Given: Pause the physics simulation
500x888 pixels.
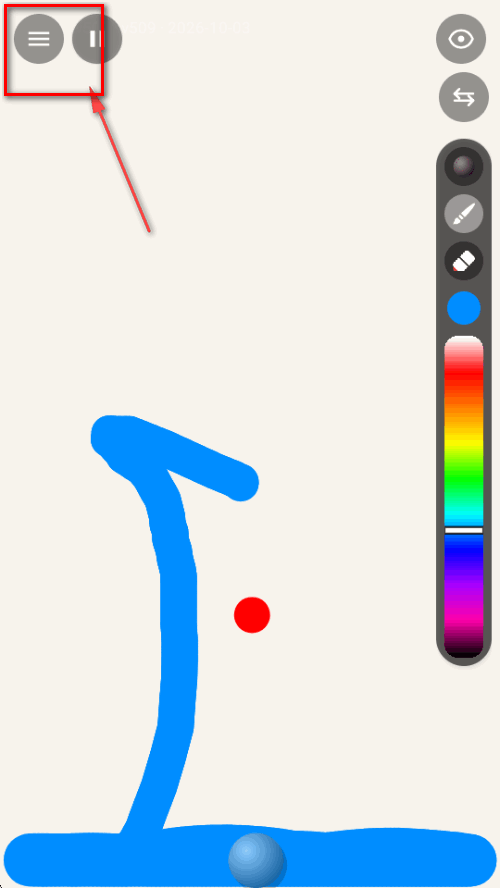Looking at the screenshot, I should coord(97,39).
